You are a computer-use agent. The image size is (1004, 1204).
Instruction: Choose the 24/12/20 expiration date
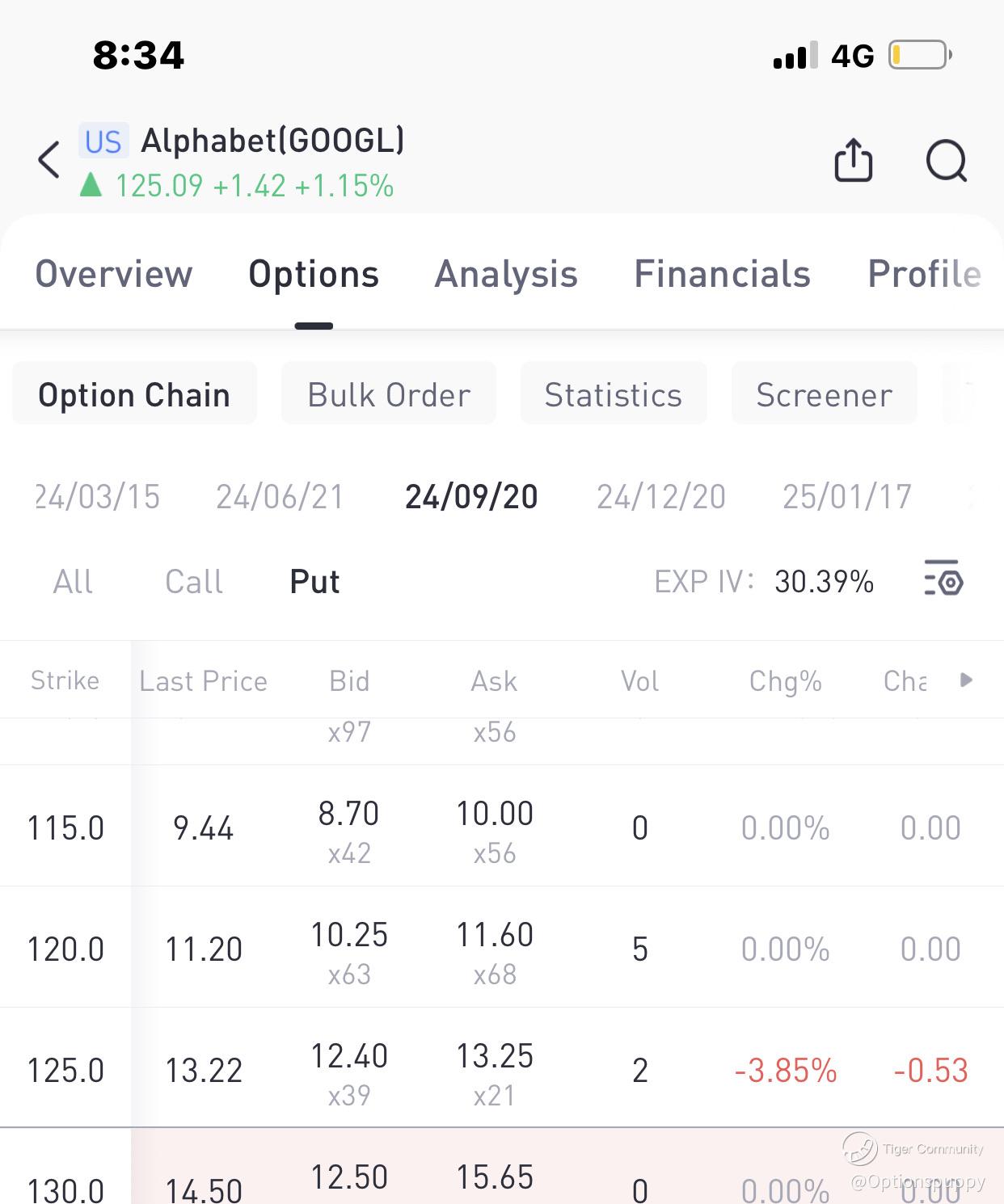pos(661,496)
